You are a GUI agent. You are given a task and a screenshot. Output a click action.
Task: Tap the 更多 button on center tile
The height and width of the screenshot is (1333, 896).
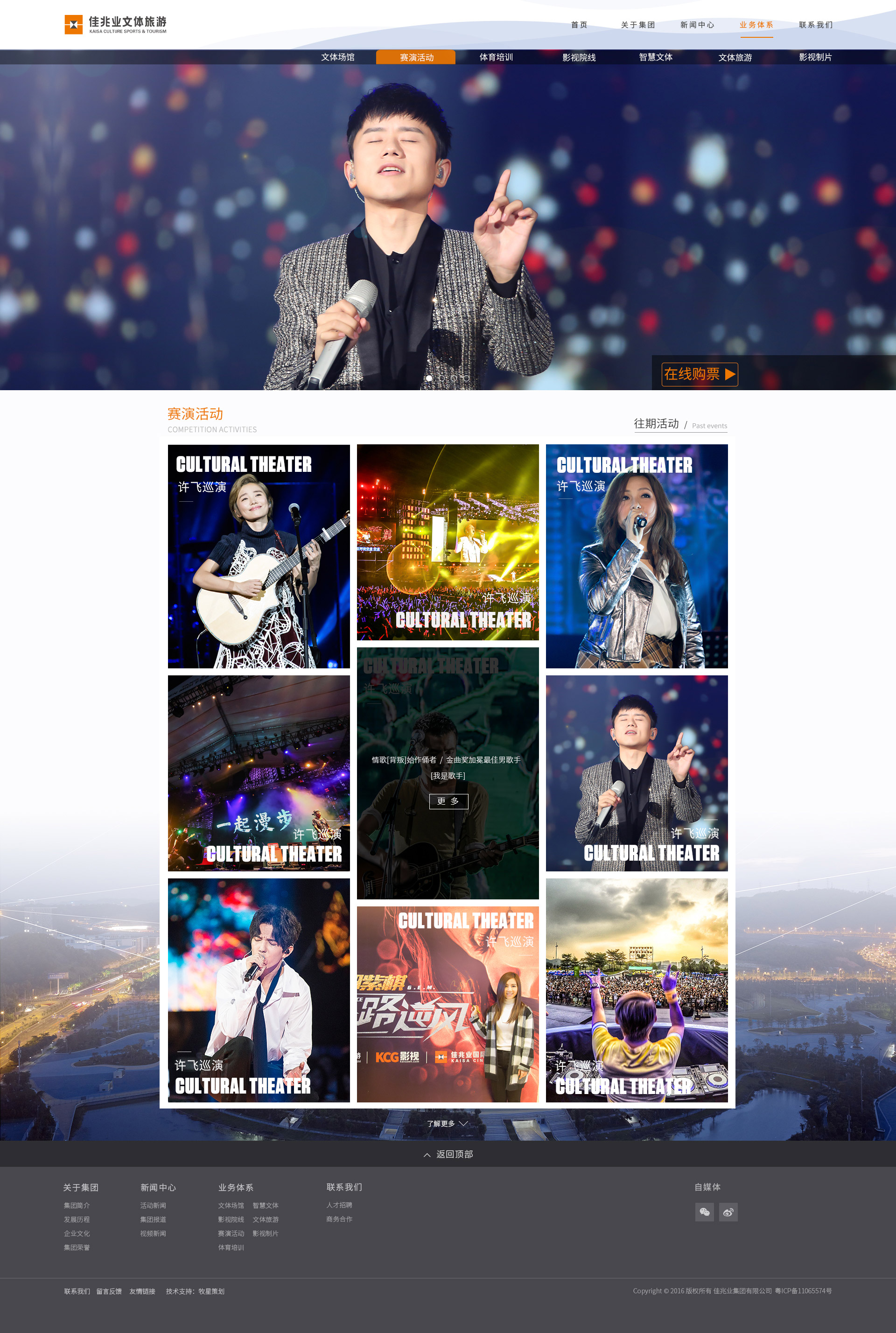pos(448,801)
